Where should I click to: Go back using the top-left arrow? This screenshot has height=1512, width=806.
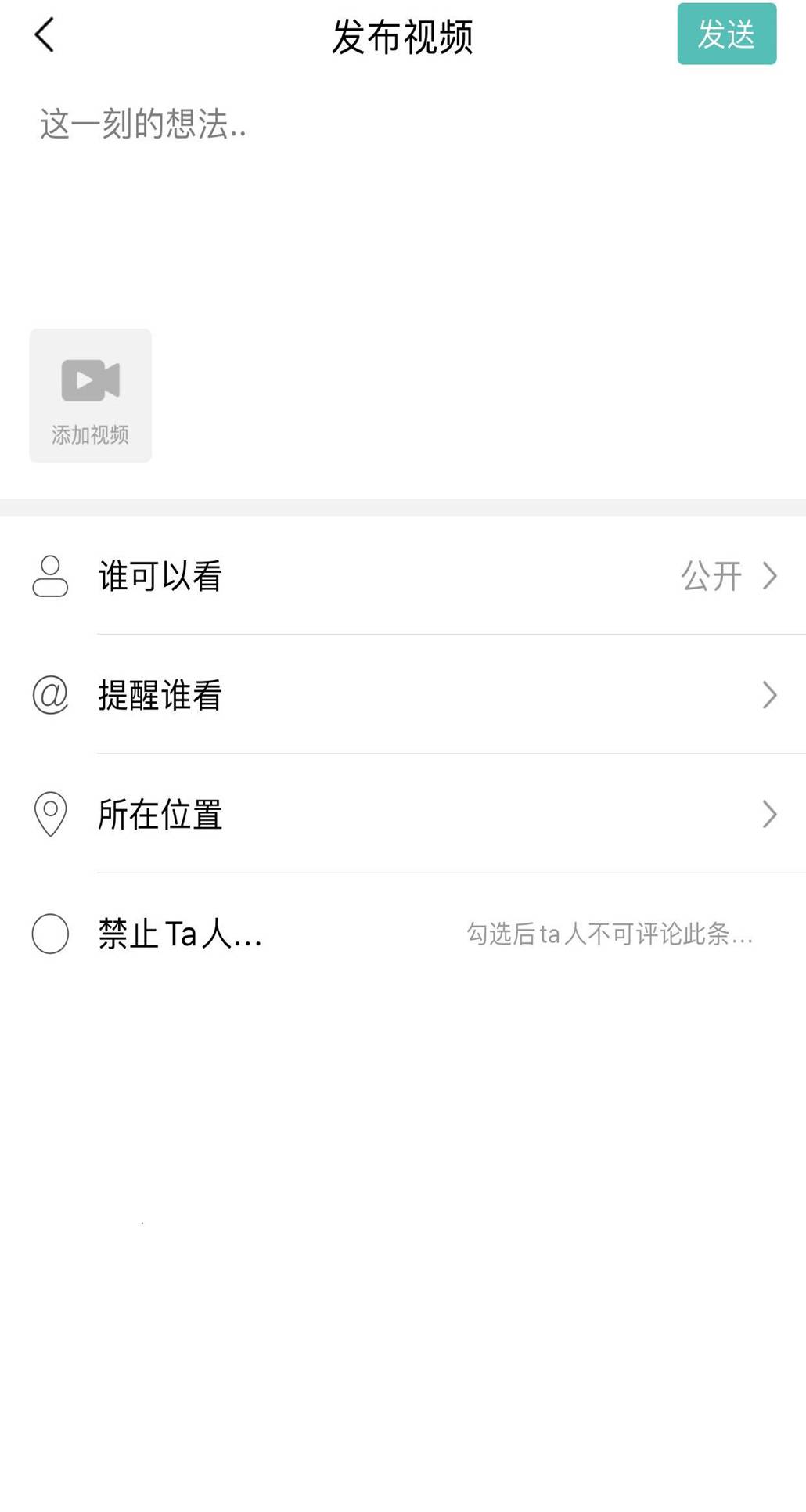tap(45, 35)
